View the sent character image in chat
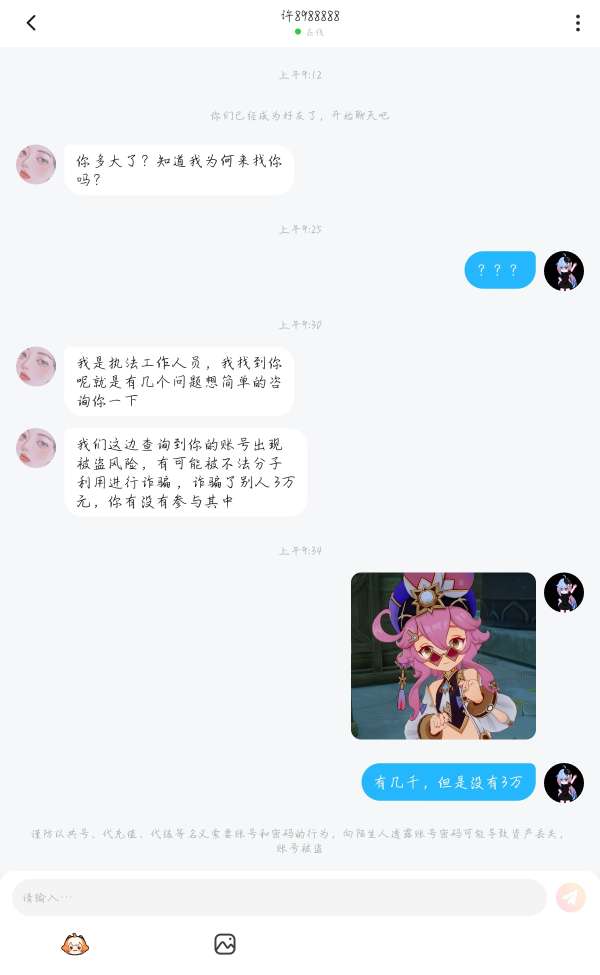 (x=443, y=655)
